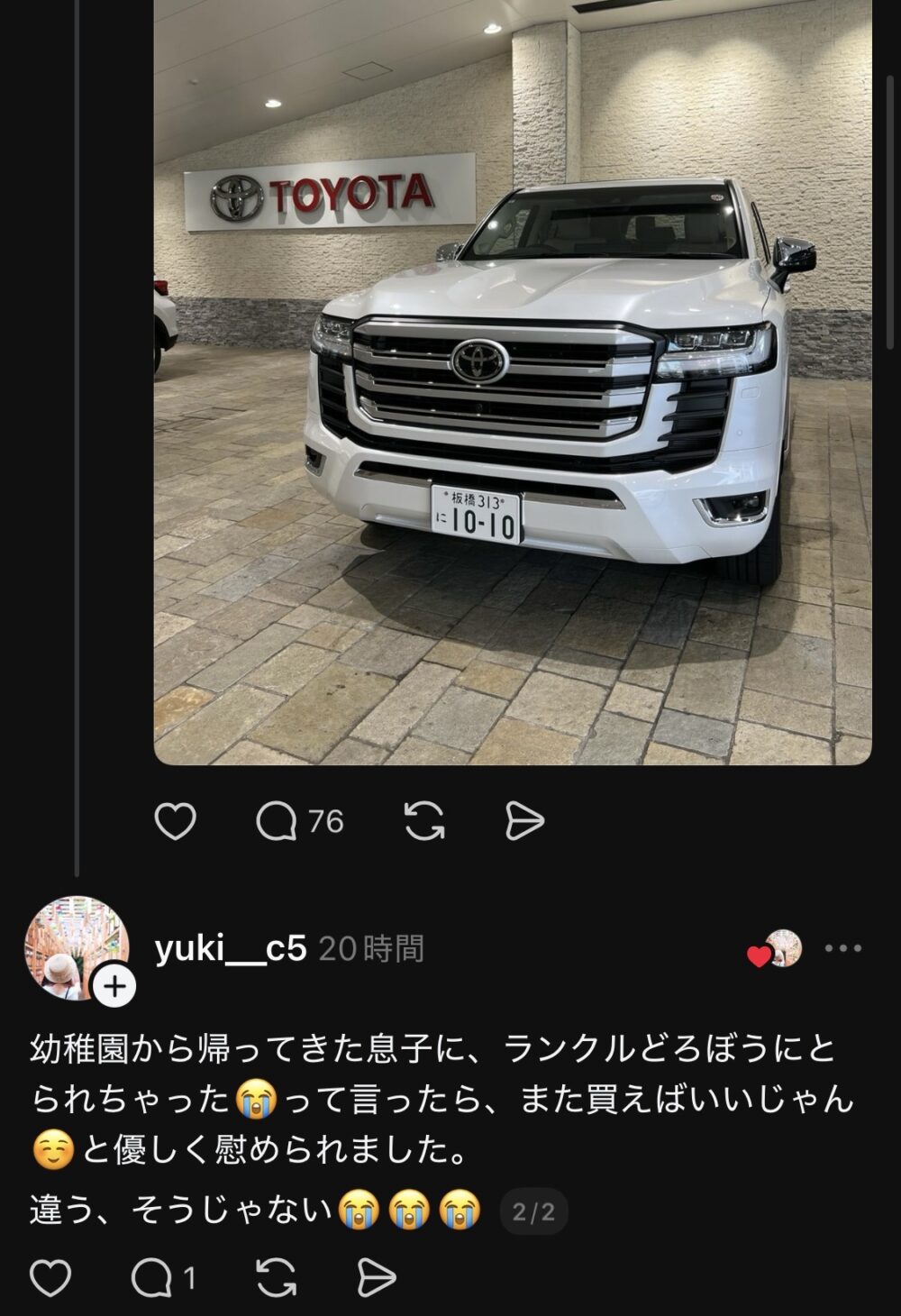Viewport: 901px width, 1316px height.
Task: Open yuki__c5's profile from the username
Action: tap(231, 949)
